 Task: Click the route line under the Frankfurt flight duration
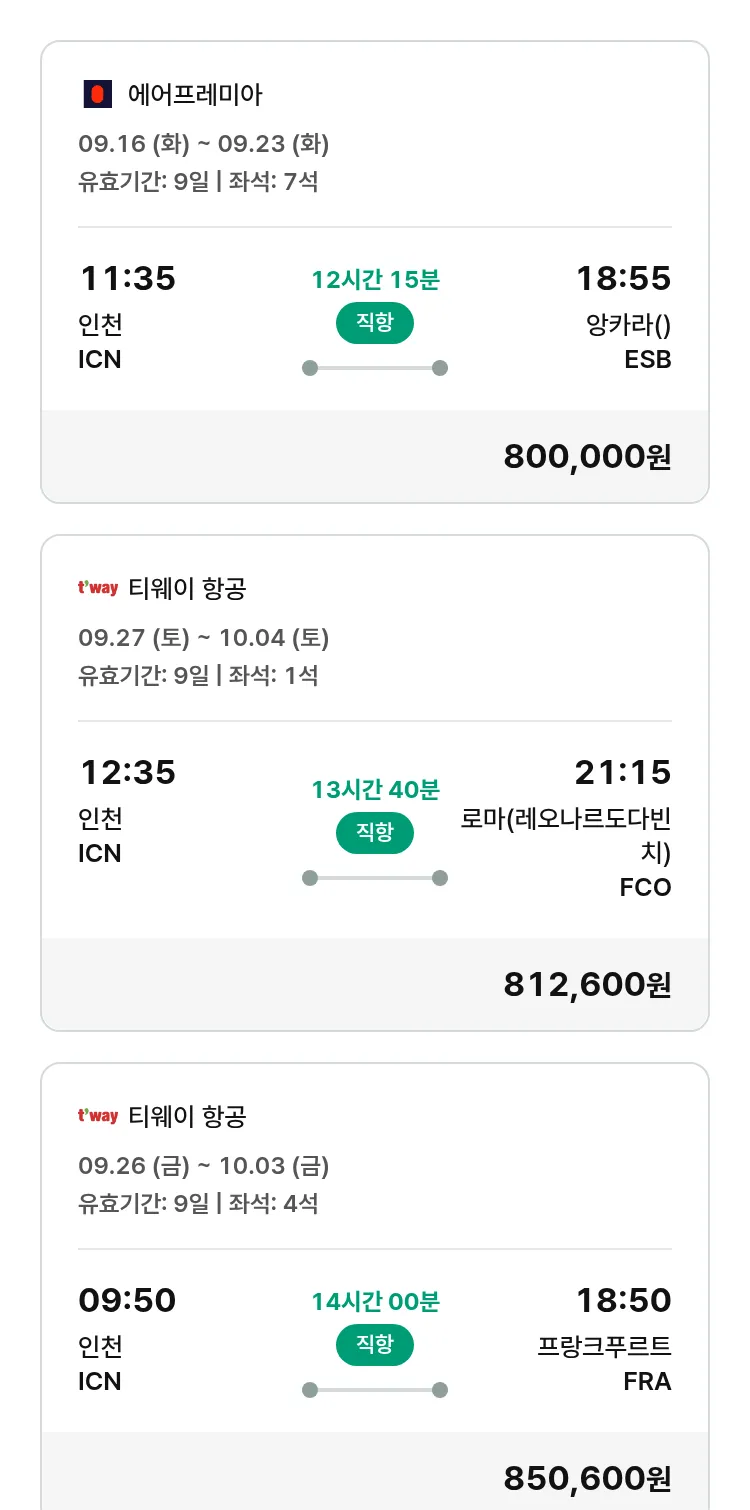(x=374, y=1388)
